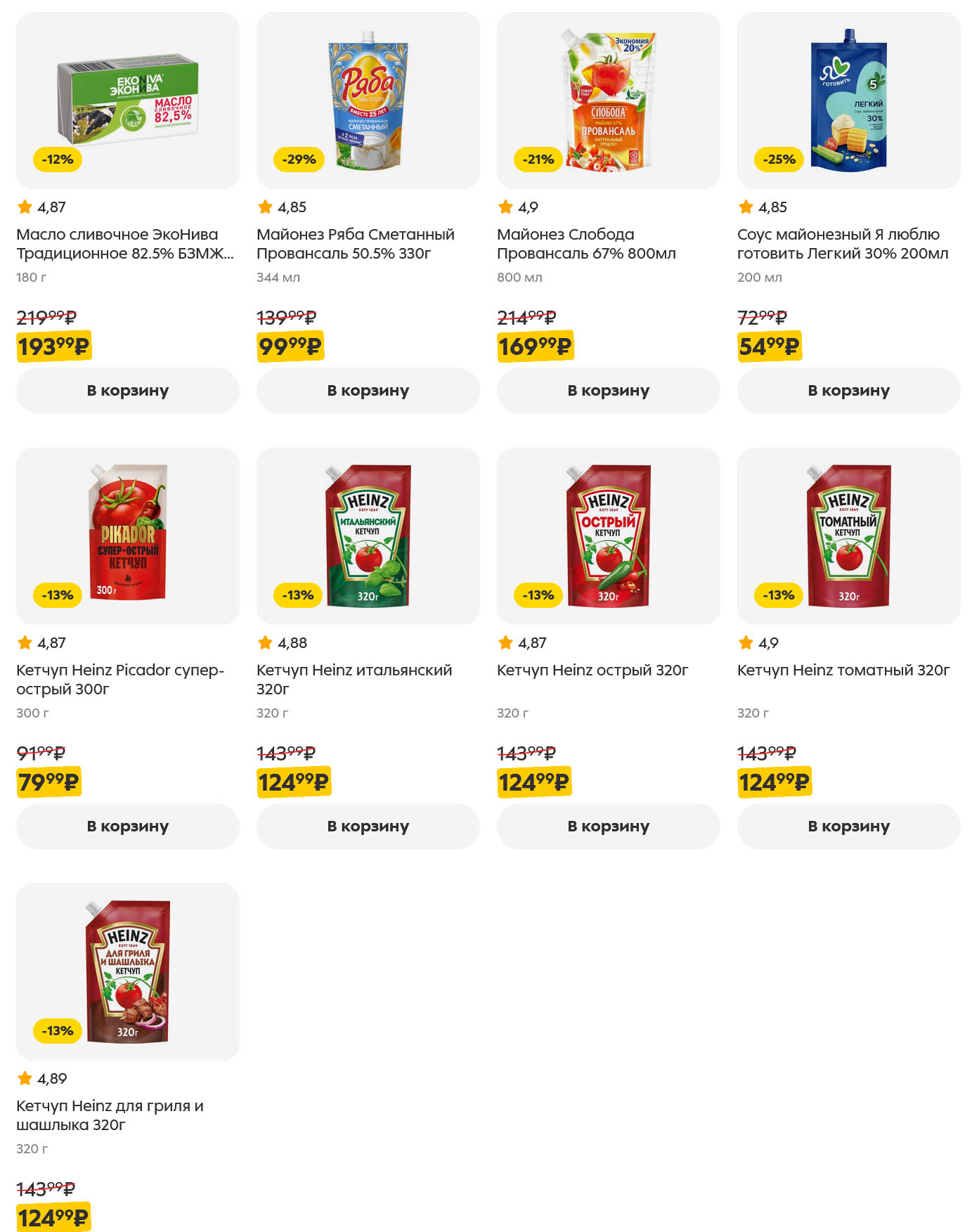Viewport: 972px width, 1232px height.
Task: Open the Heinz итальянский ketchup image
Action: click(368, 536)
